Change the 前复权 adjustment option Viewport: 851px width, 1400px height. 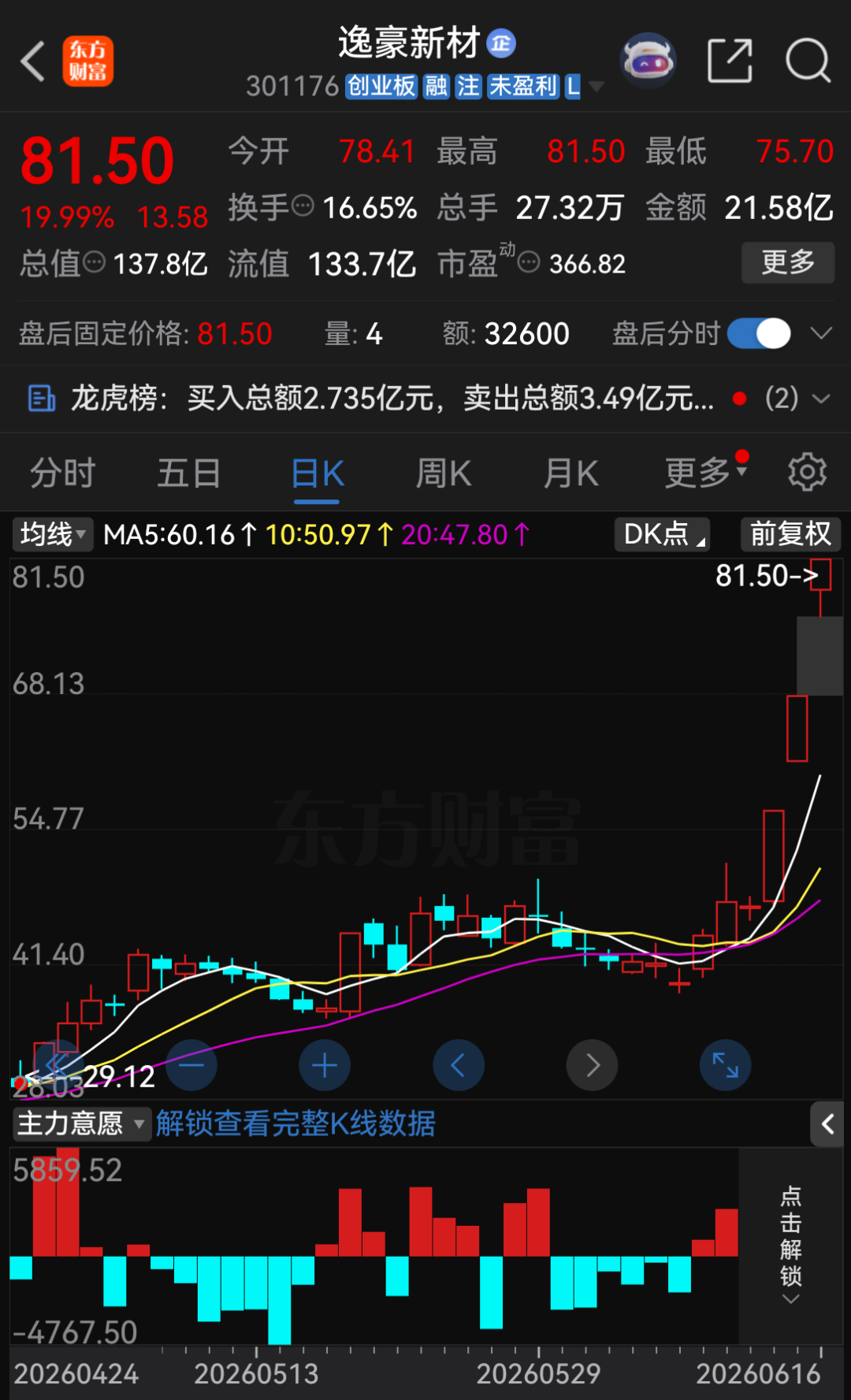tap(791, 534)
